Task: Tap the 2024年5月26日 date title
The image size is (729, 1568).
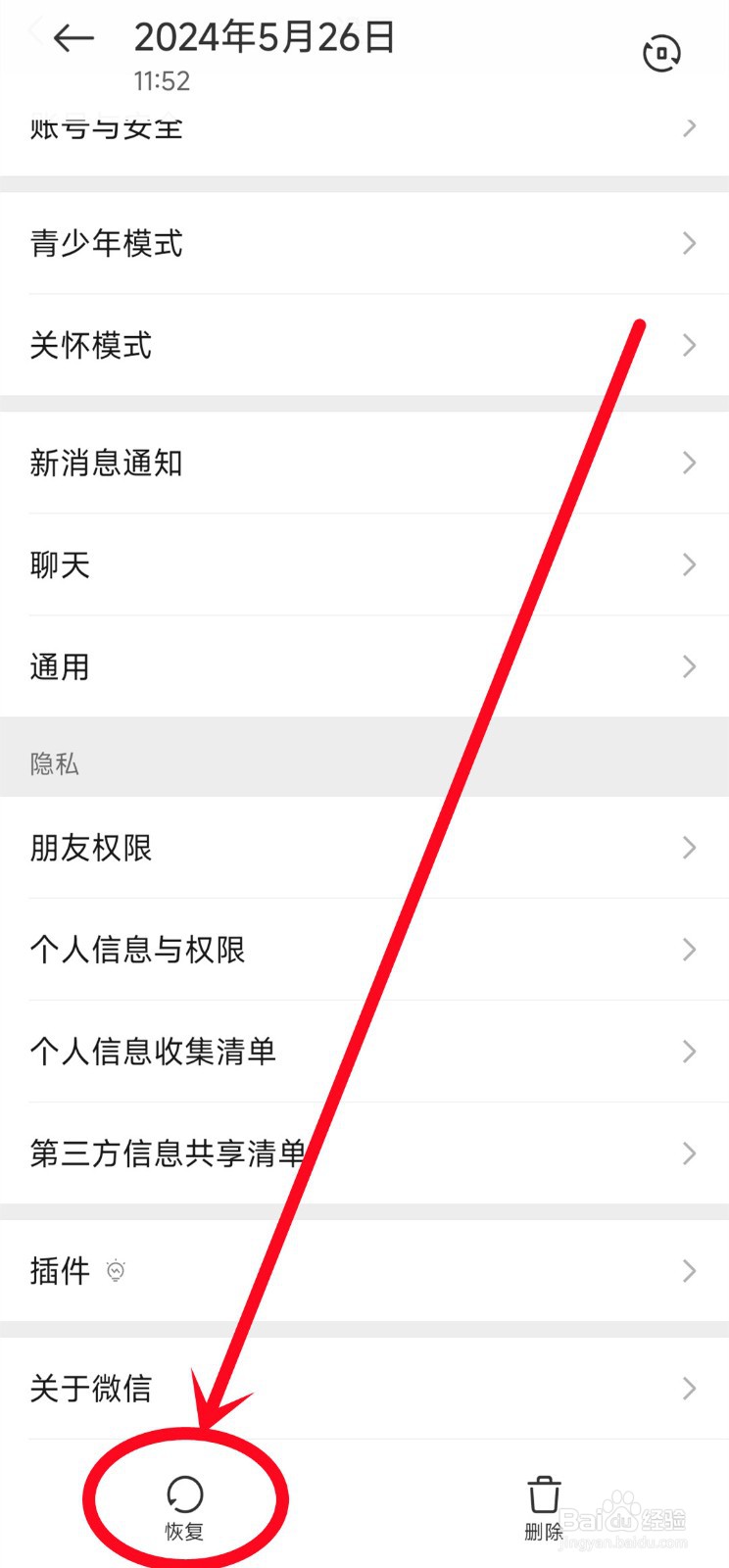Action: click(265, 37)
